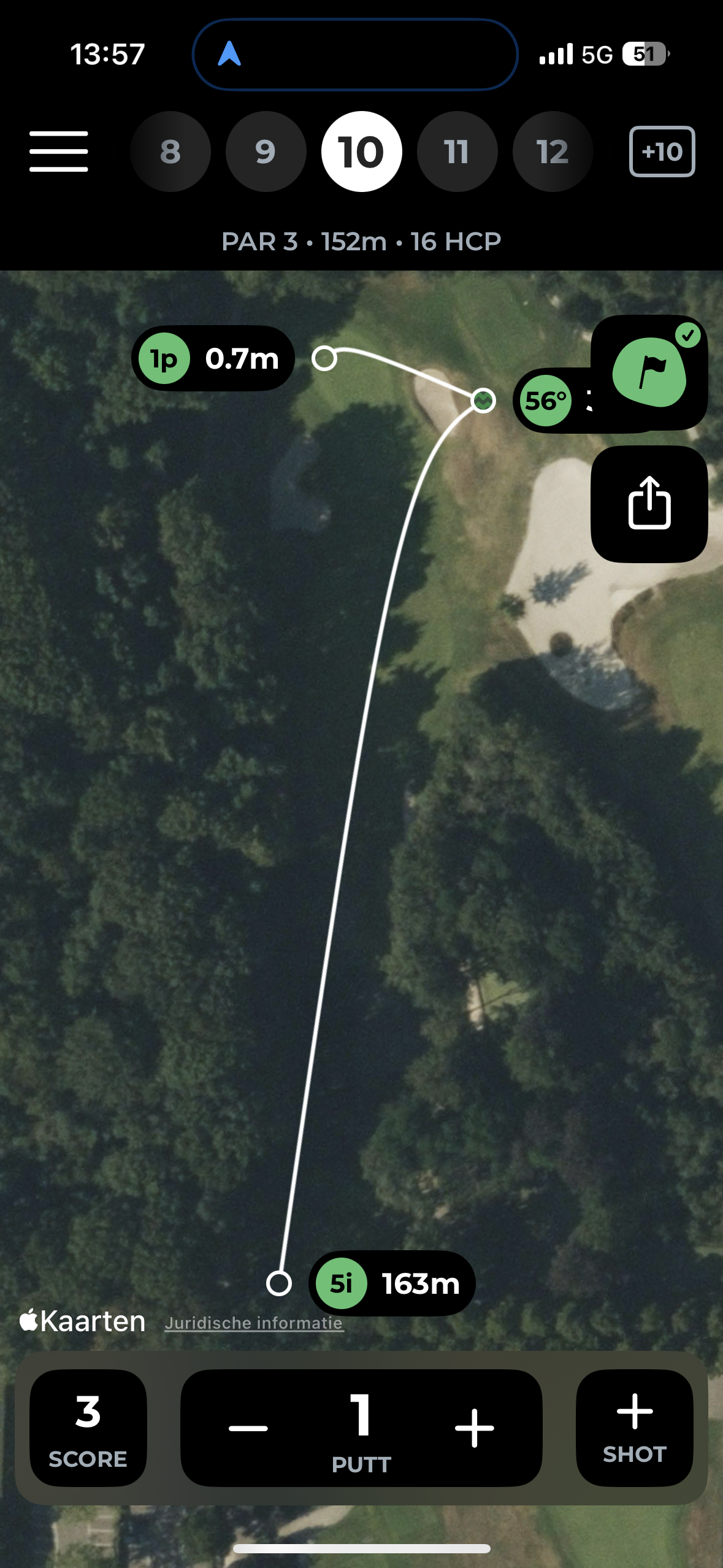
Task: Open Juridische informatie link
Action: 254,1323
